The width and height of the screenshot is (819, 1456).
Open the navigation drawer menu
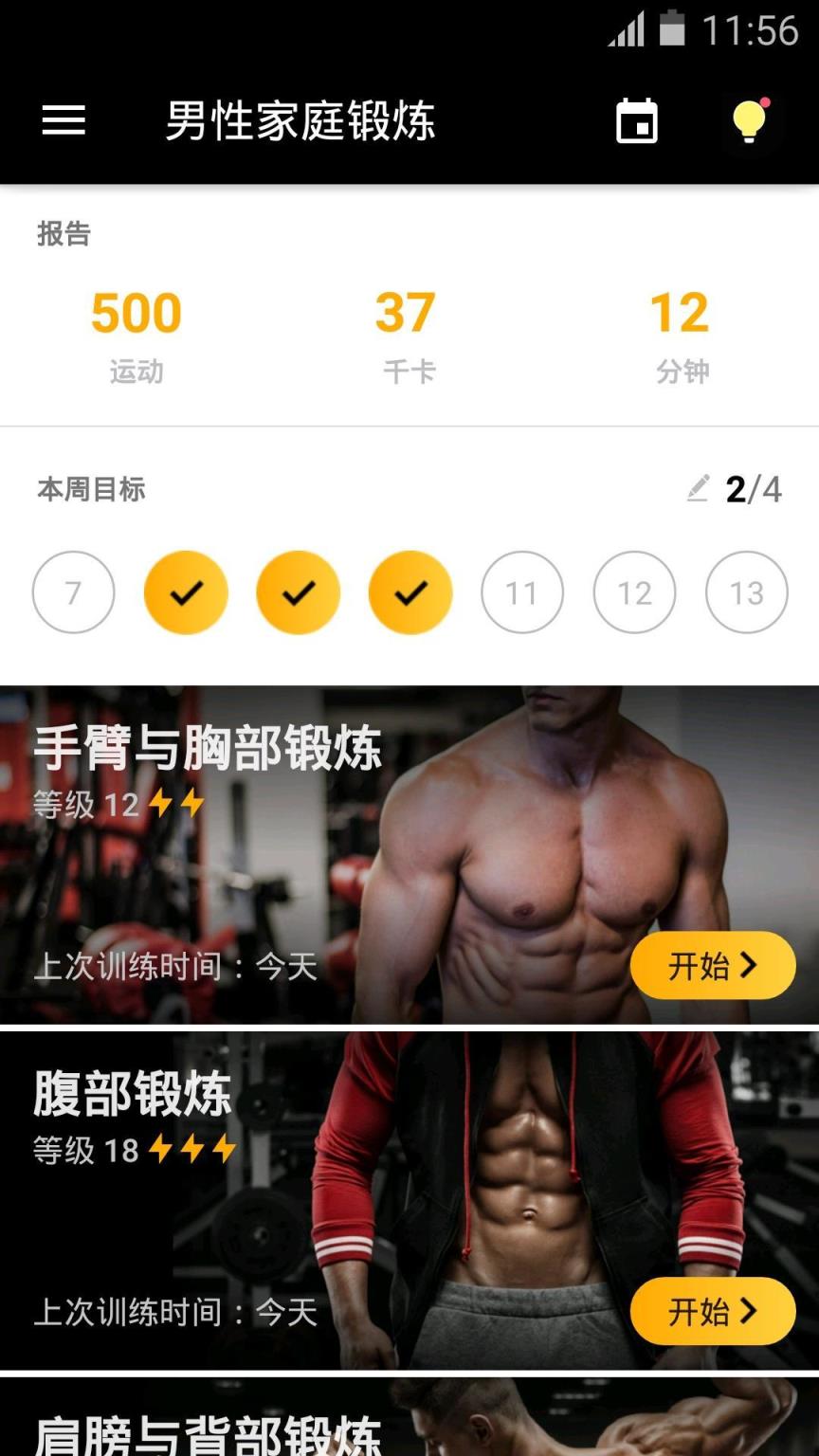63,121
